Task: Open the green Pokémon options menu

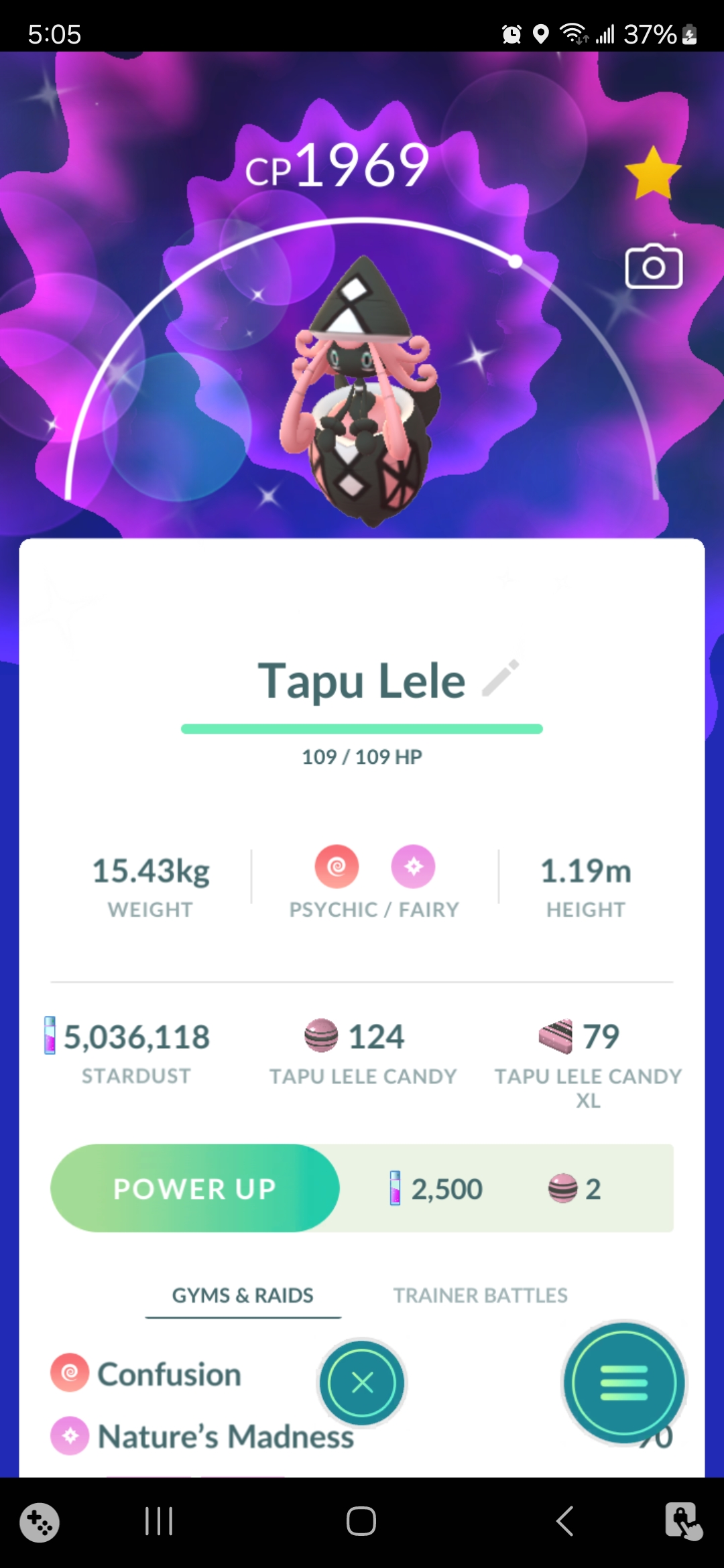Action: point(624,1382)
